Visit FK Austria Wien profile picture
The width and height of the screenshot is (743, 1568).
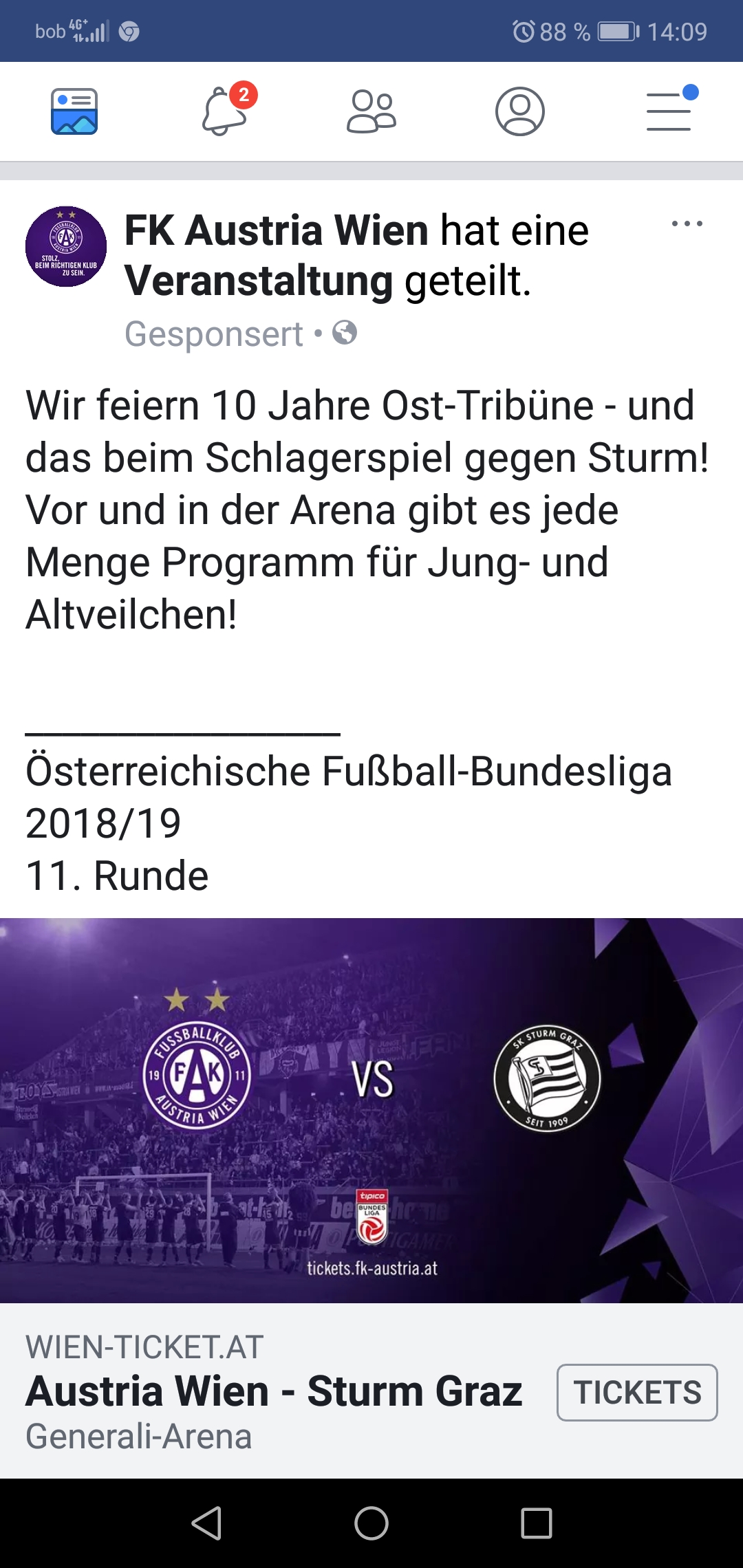point(66,247)
